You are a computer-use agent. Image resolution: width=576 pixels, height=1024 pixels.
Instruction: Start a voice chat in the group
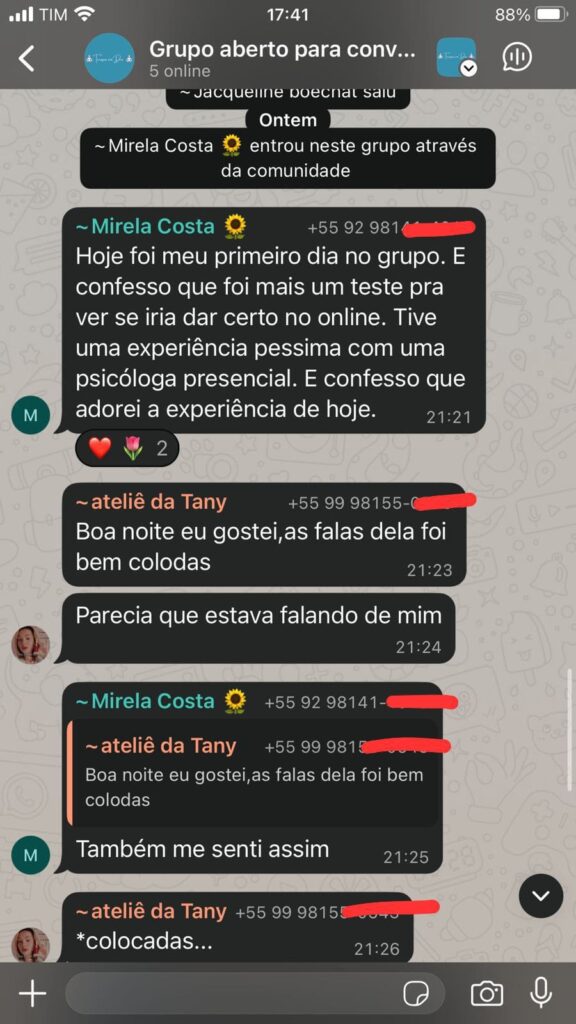(x=517, y=57)
